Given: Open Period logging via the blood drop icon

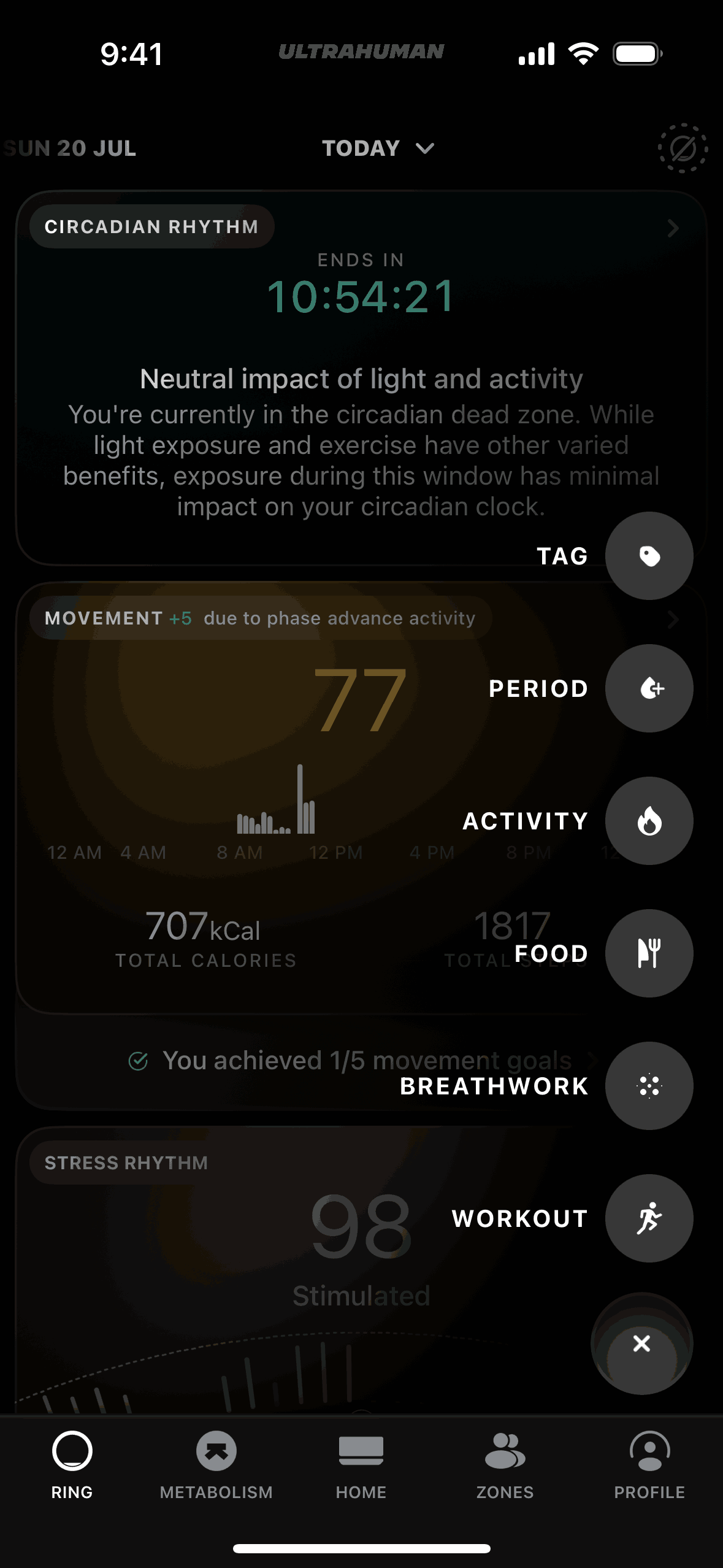Looking at the screenshot, I should pos(649,688).
